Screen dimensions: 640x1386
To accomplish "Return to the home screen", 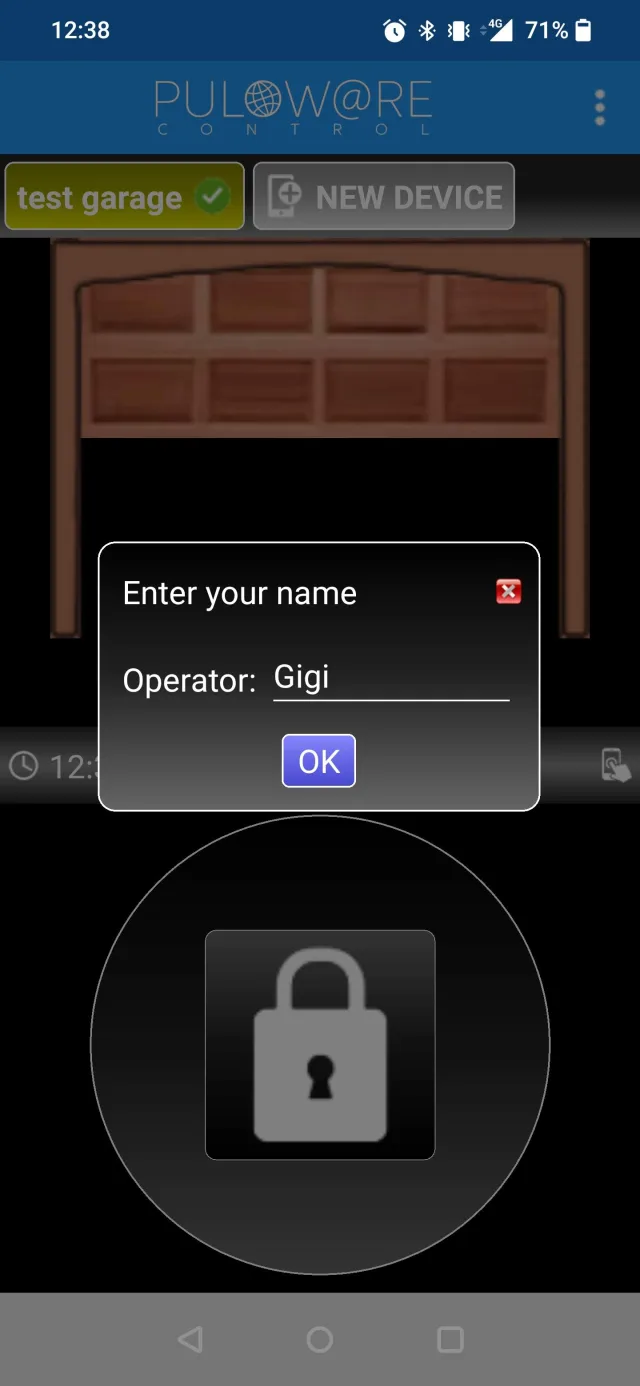I will point(320,1339).
